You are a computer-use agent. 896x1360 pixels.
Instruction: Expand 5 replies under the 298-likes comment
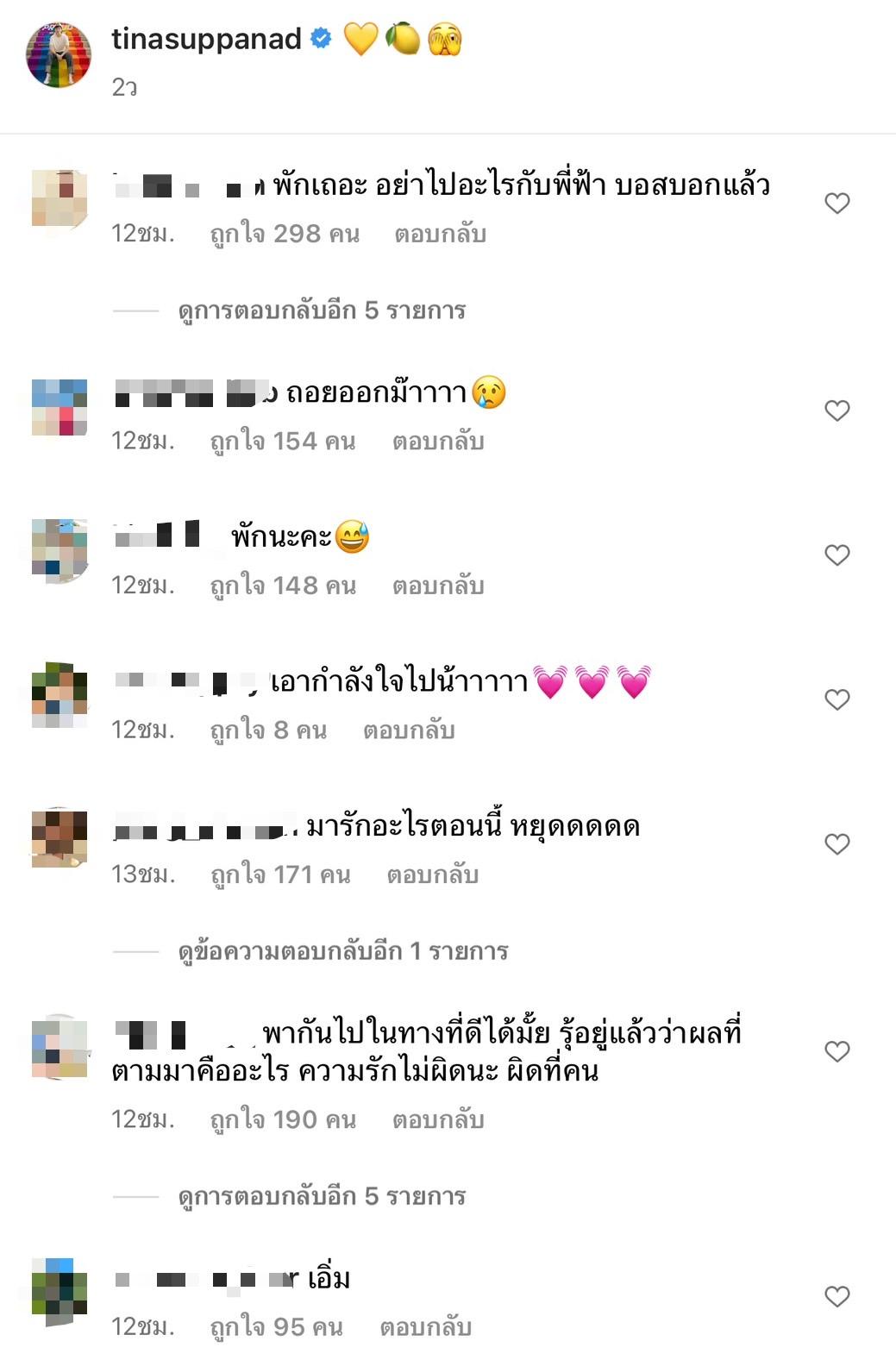coord(321,310)
